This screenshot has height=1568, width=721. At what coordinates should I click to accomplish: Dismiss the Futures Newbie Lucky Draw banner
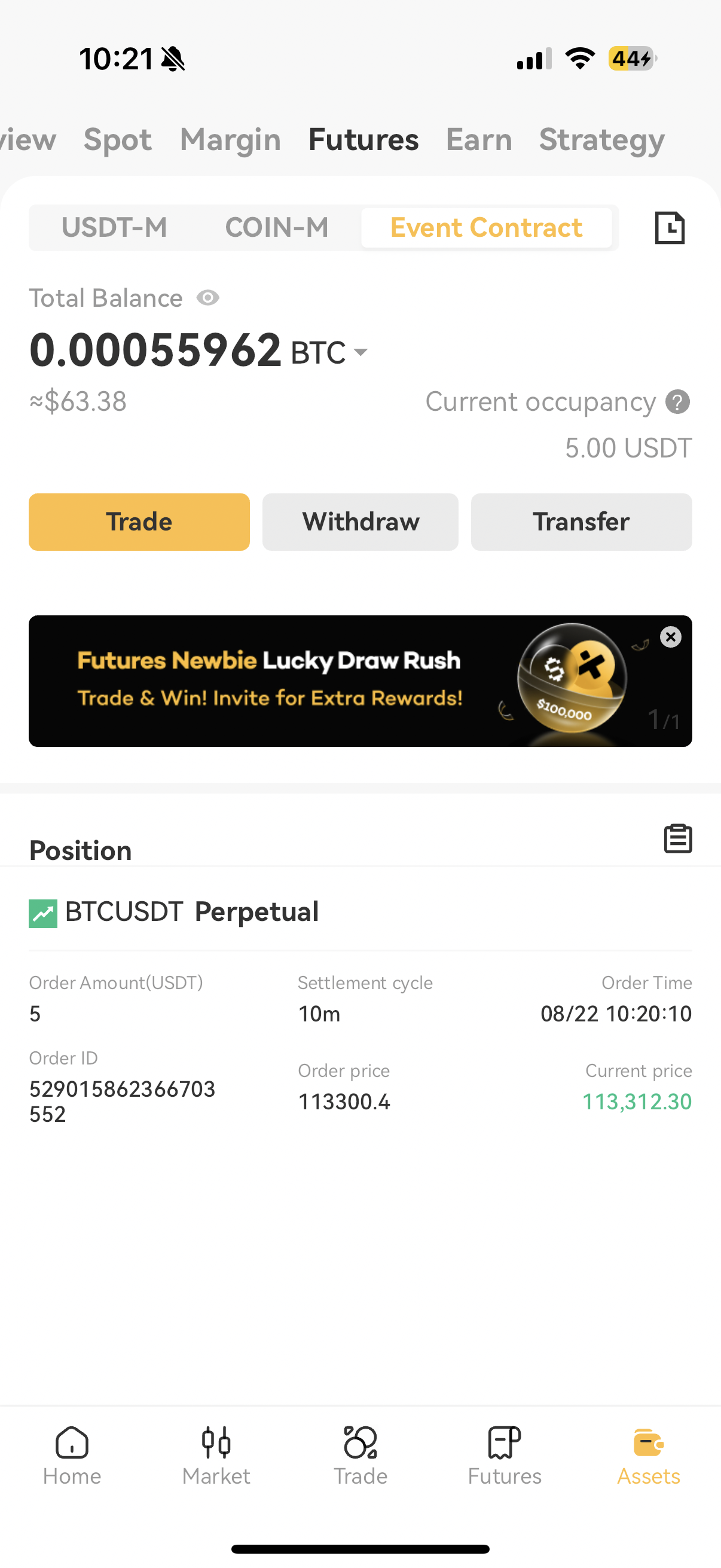(671, 637)
